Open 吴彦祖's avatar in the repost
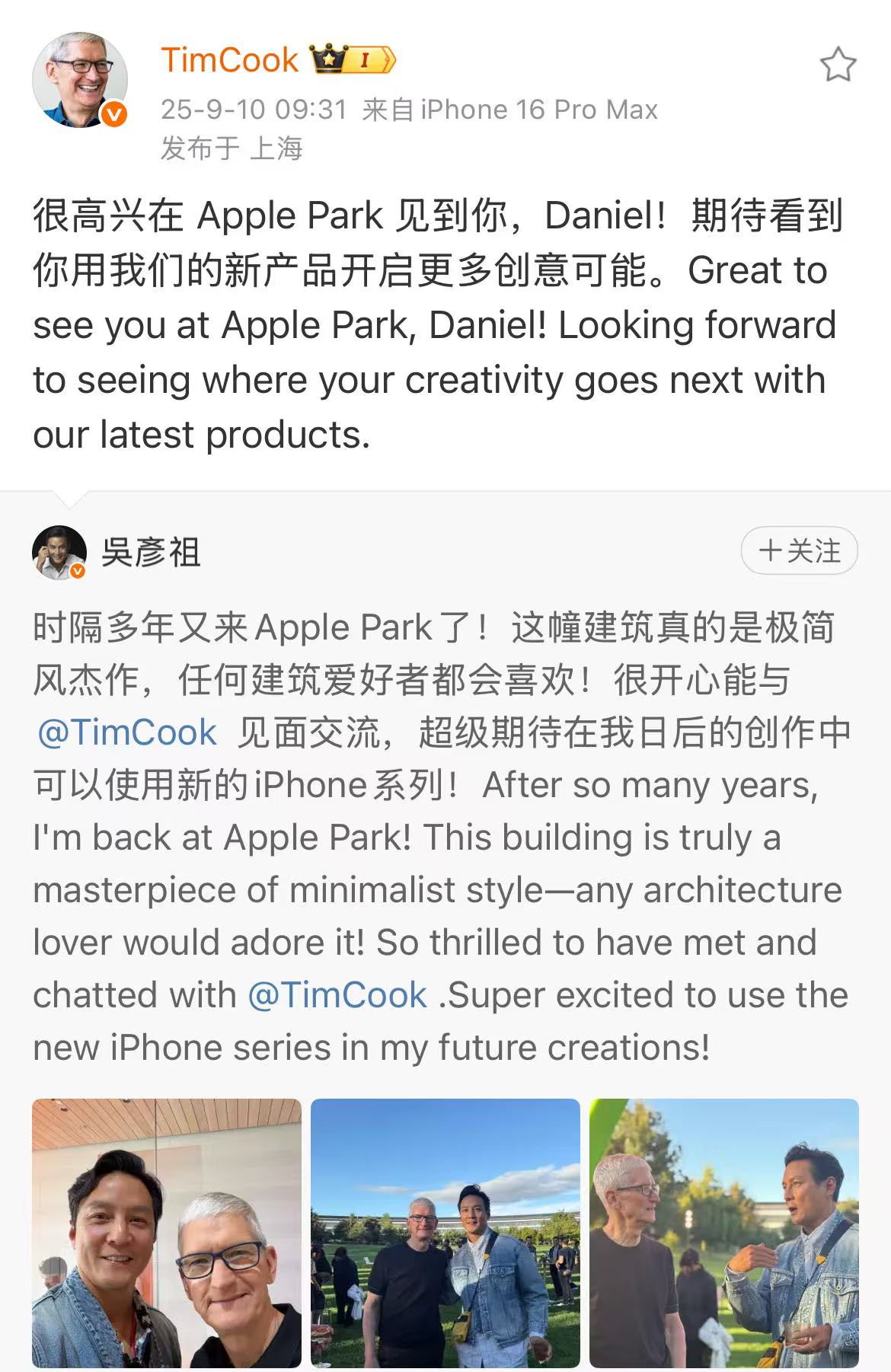This screenshot has height=1372, width=891. [59, 552]
